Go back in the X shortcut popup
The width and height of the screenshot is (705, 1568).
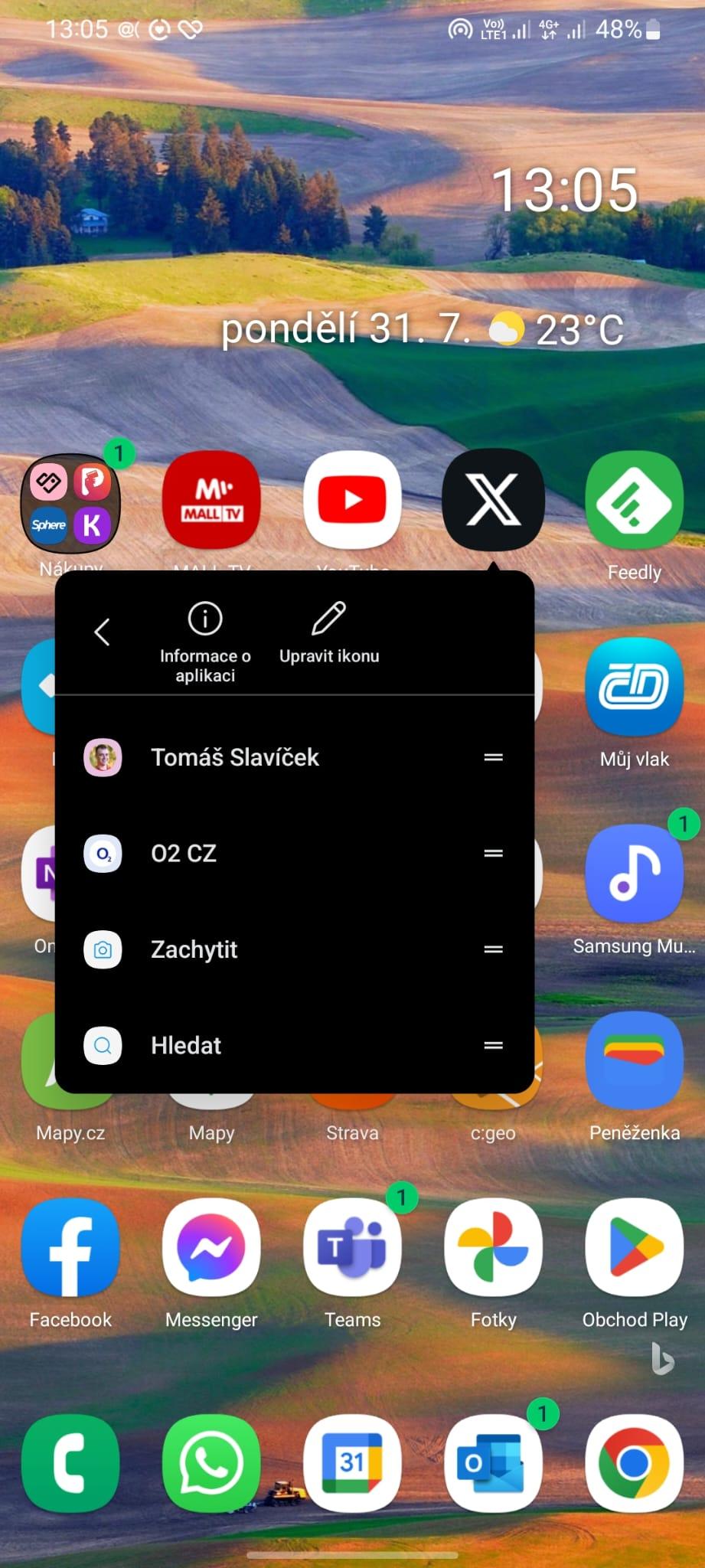(x=102, y=632)
